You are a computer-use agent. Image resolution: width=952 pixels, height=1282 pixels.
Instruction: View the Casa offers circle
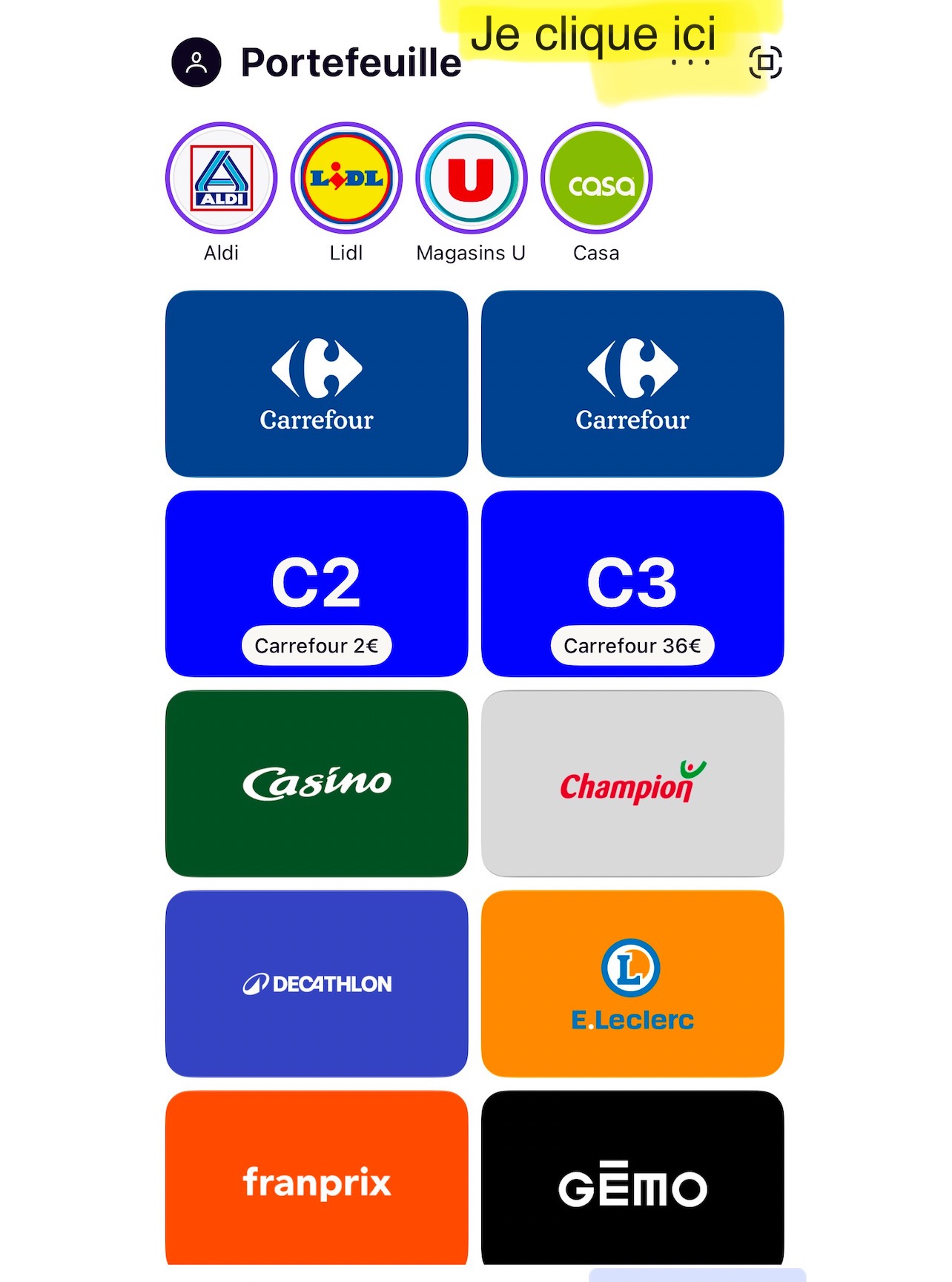coord(596,179)
